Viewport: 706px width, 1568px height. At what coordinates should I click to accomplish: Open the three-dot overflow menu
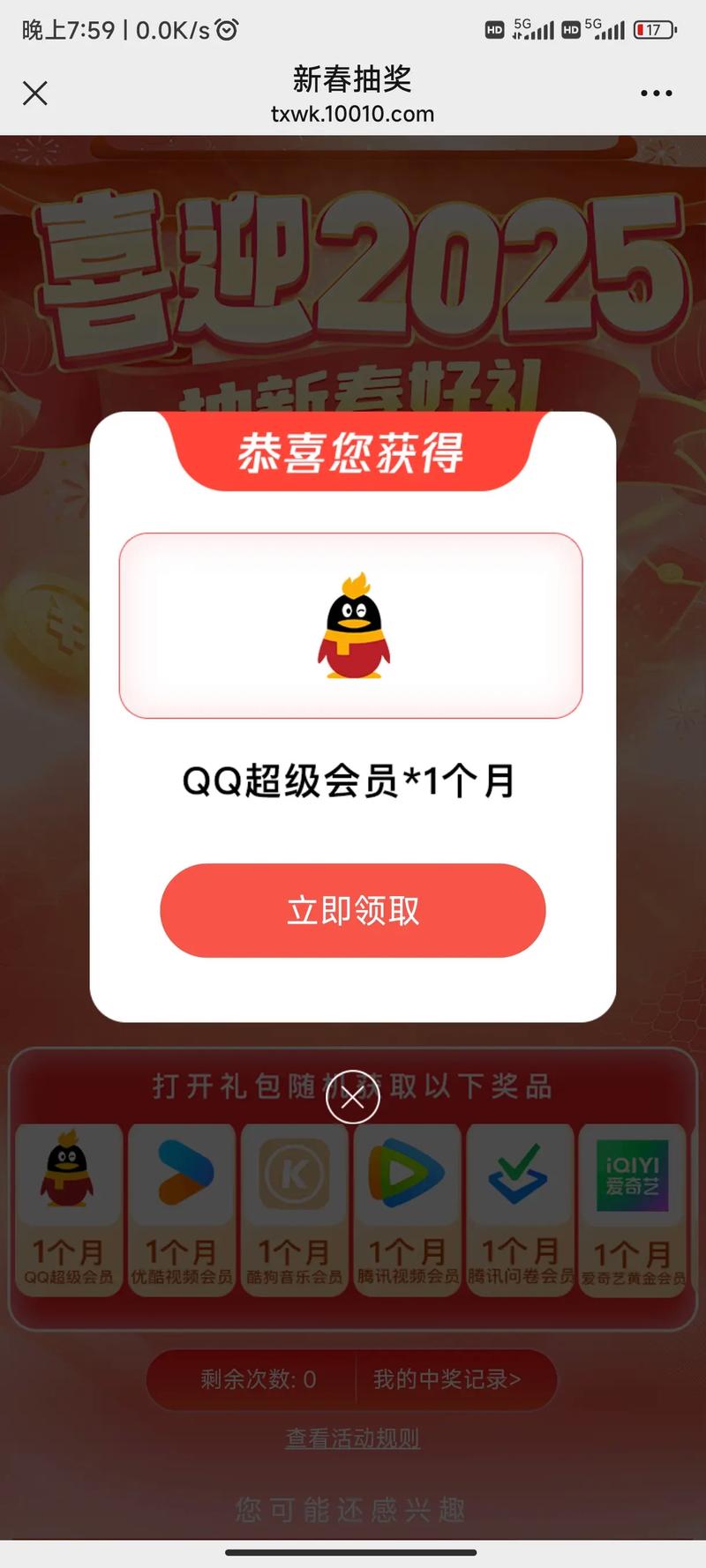[656, 93]
